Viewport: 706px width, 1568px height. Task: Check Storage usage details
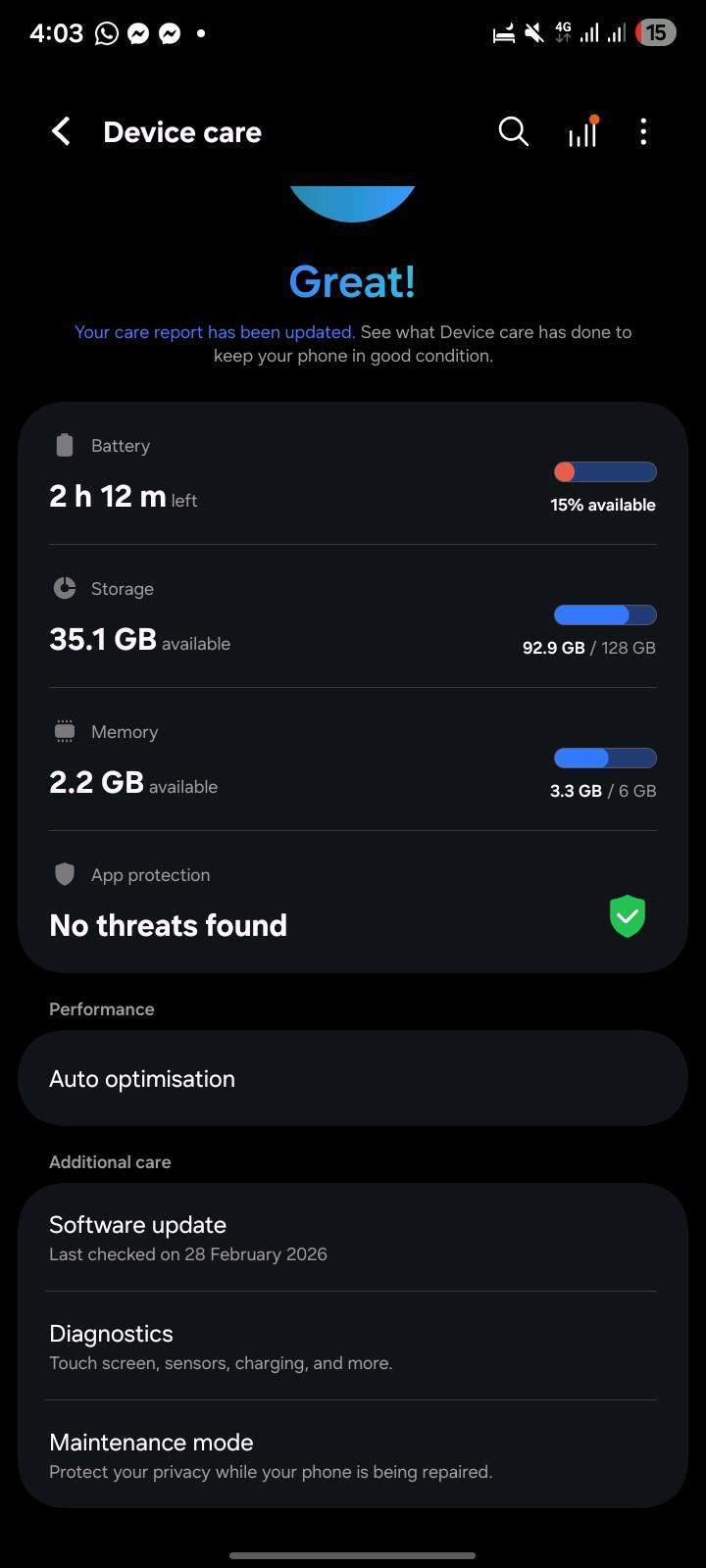353,617
